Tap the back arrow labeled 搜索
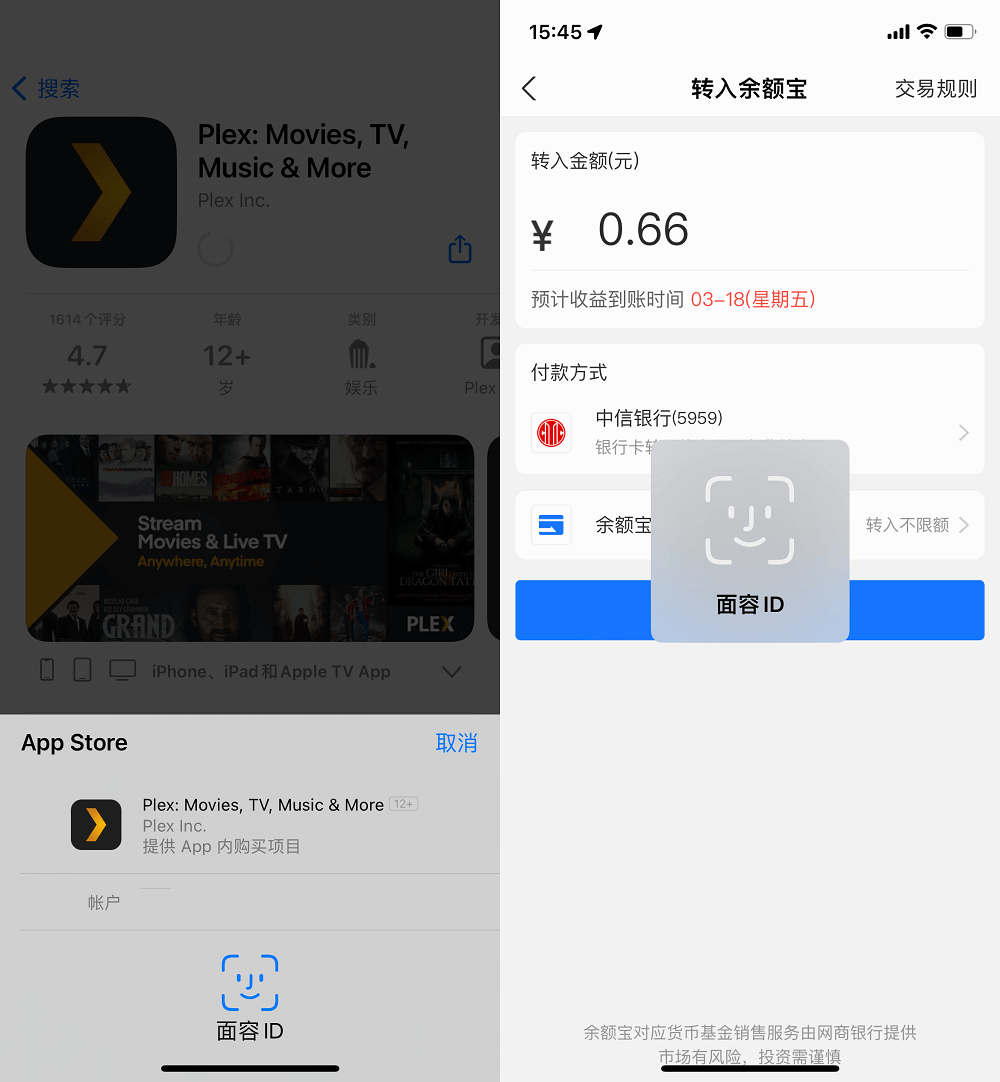This screenshot has width=1000, height=1082. point(44,88)
